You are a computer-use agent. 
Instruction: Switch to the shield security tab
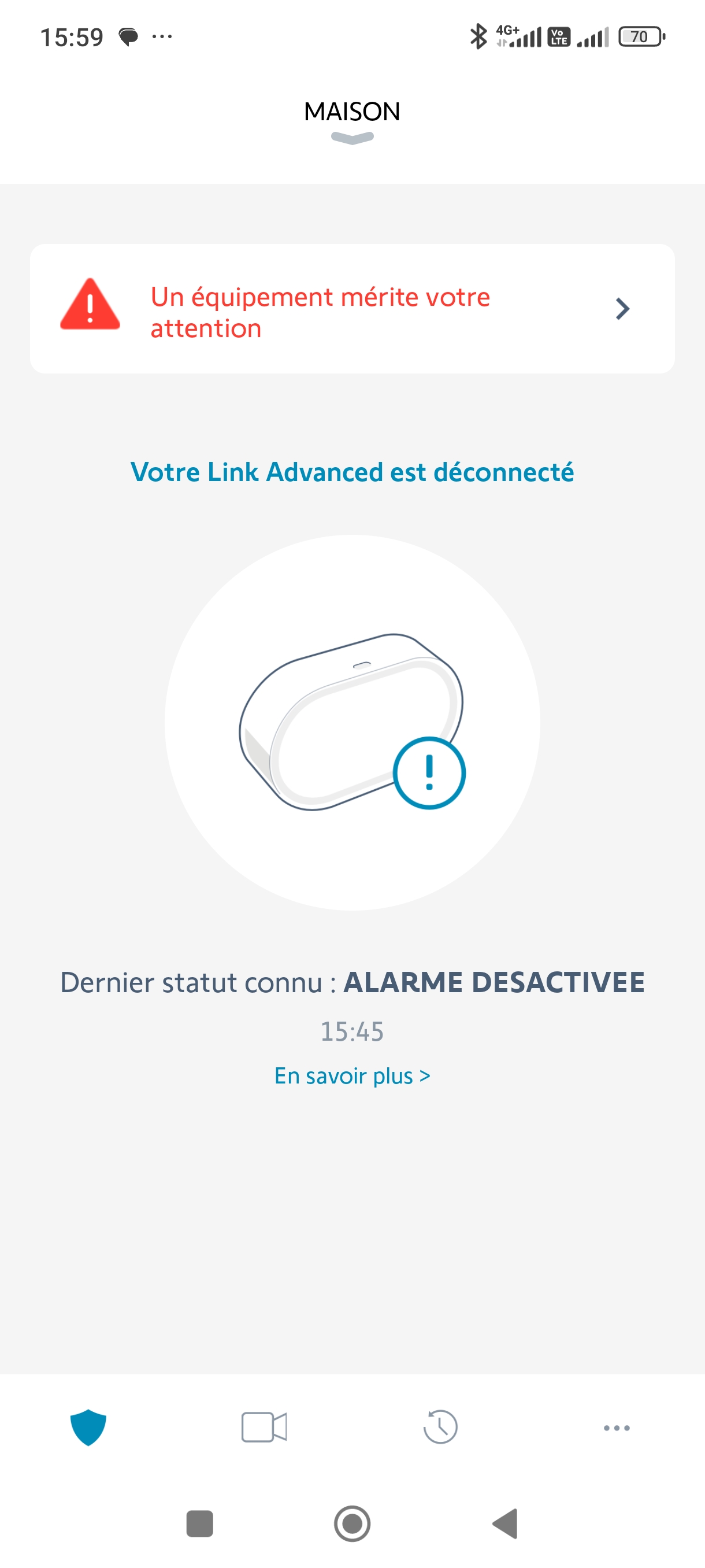88,1427
